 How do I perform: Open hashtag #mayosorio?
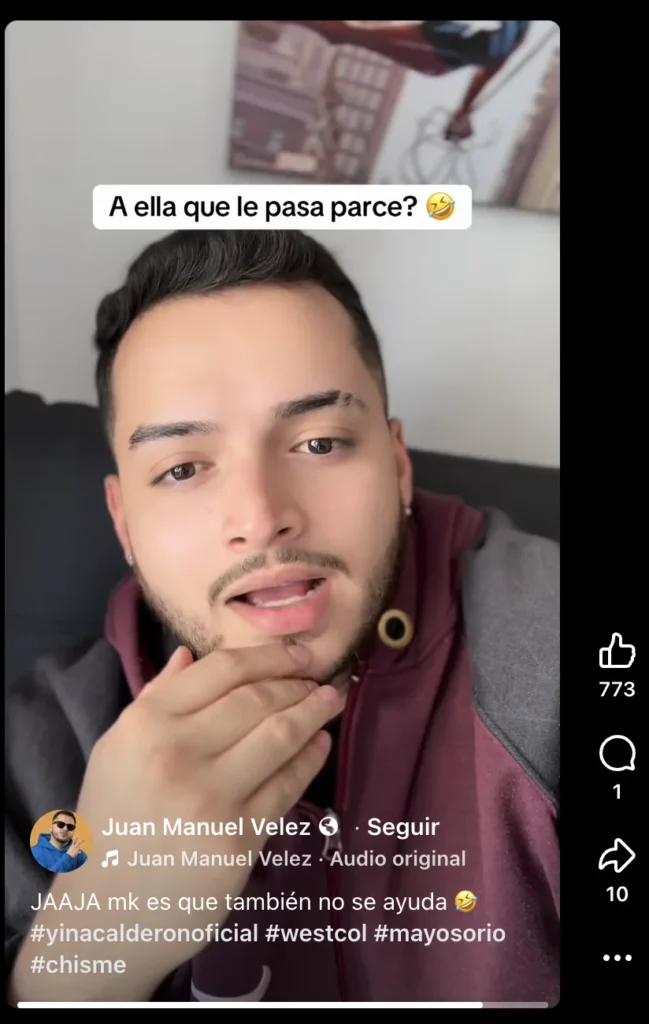click(439, 934)
